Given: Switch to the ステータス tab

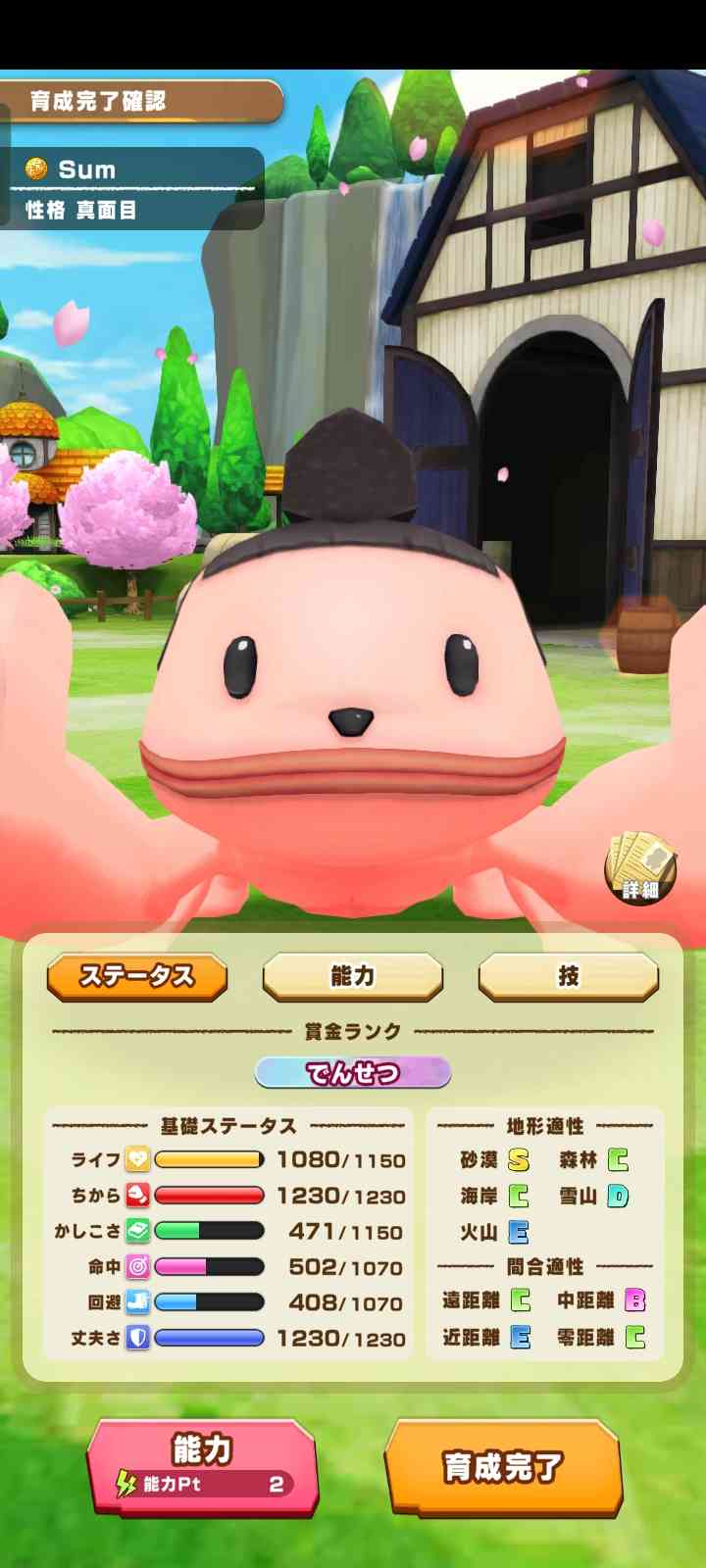Looking at the screenshot, I should click(137, 977).
